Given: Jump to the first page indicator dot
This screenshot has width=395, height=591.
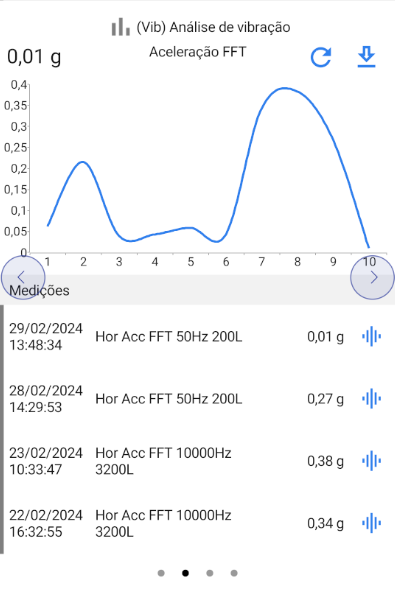Looking at the screenshot, I should [x=161, y=573].
